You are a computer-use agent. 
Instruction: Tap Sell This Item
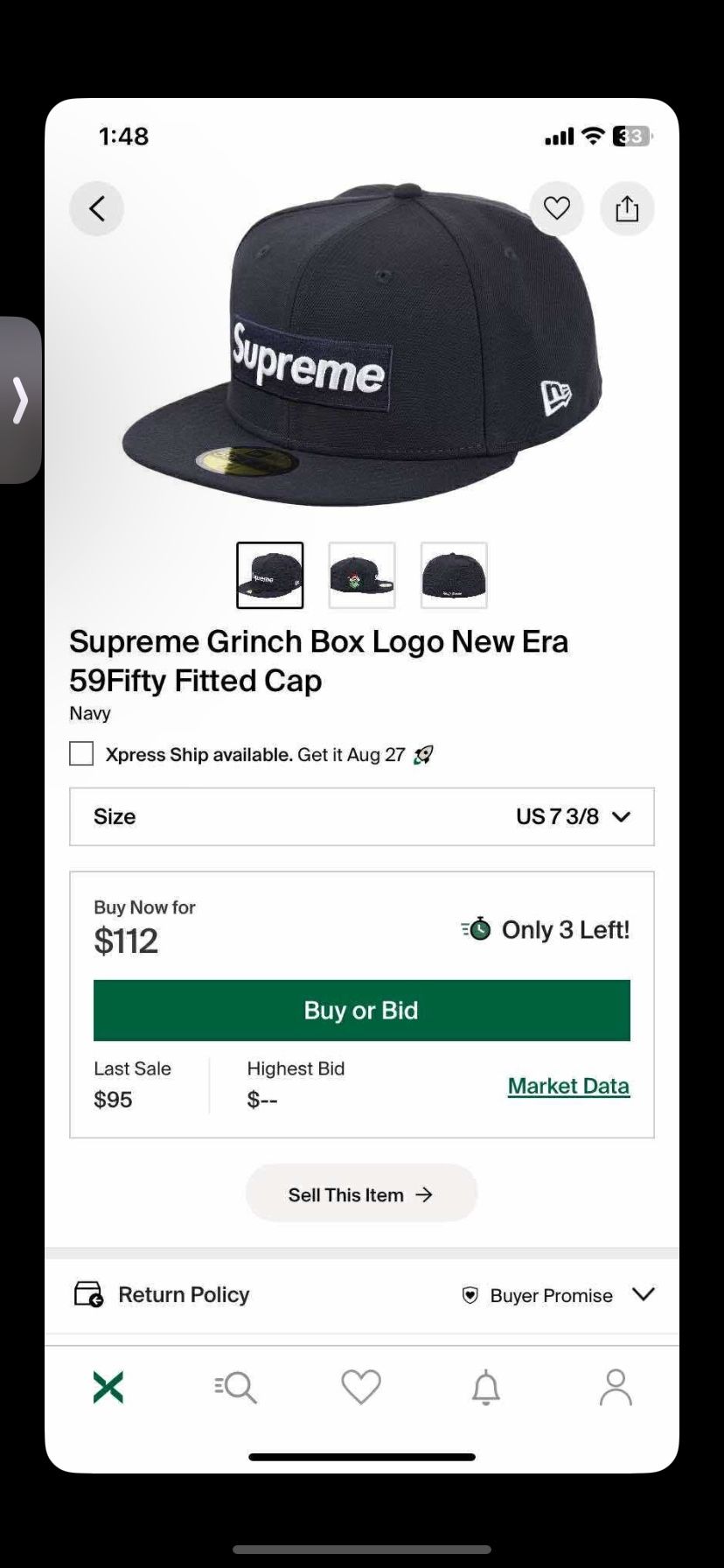[361, 1194]
